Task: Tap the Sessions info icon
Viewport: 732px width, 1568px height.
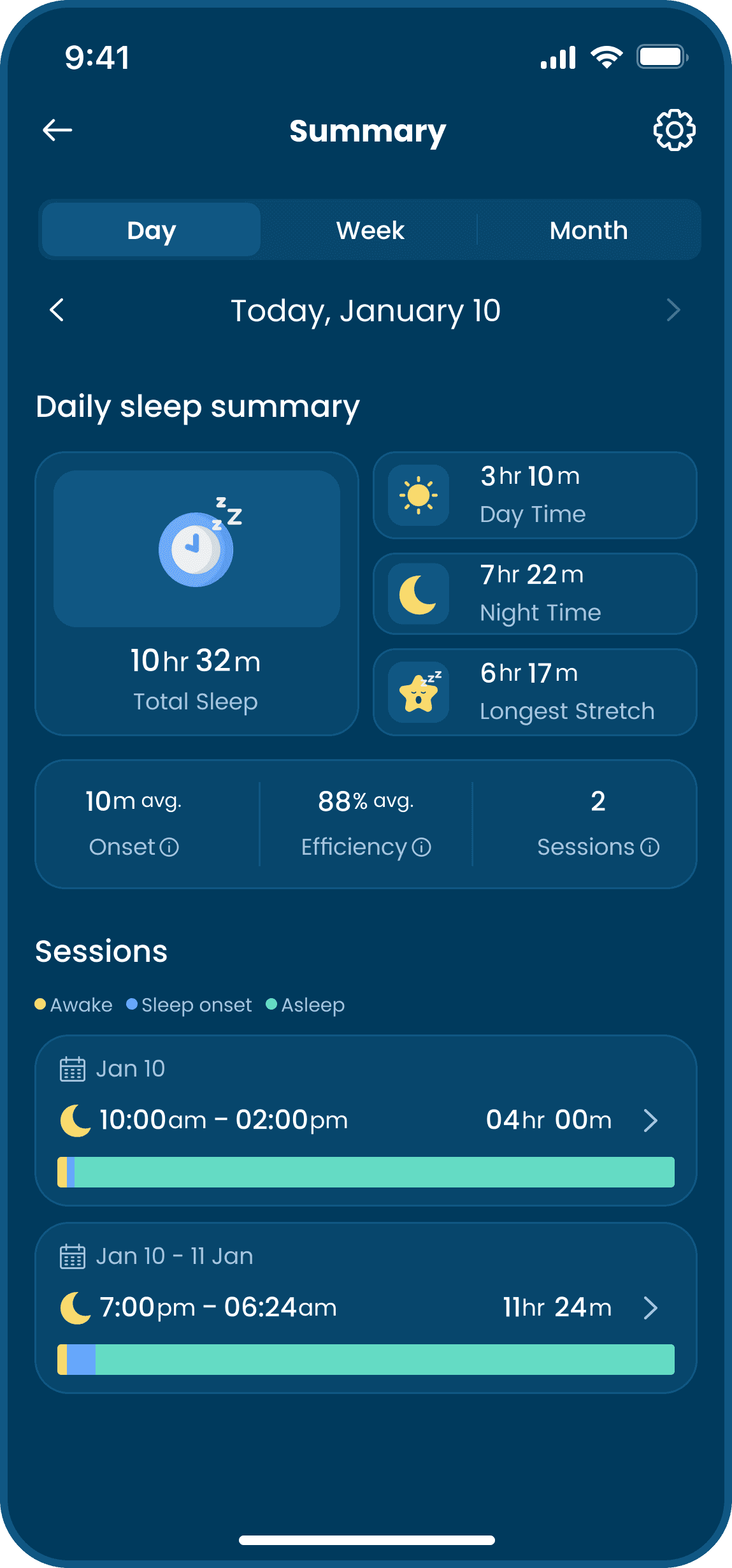Action: tap(649, 847)
